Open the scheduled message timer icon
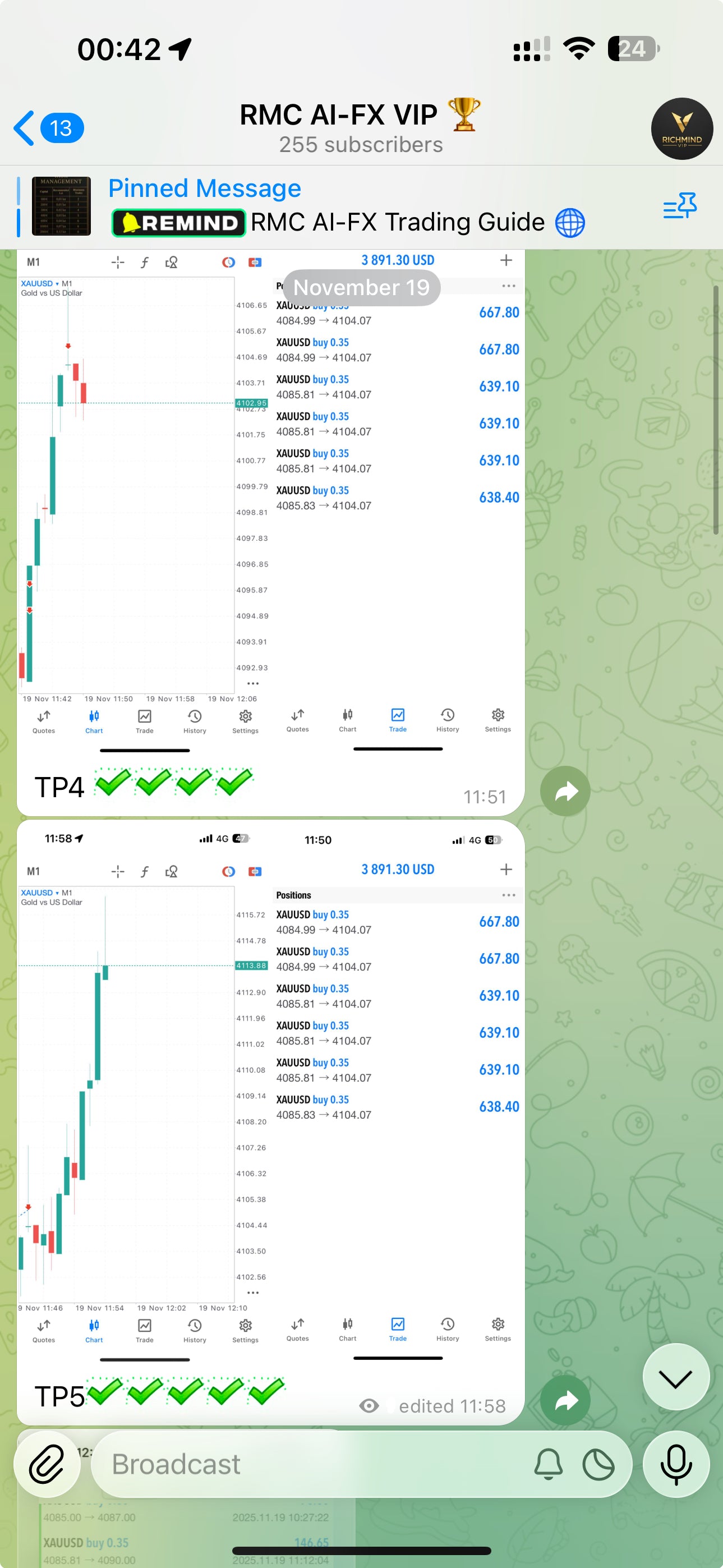The height and width of the screenshot is (1568, 723). tap(598, 1463)
